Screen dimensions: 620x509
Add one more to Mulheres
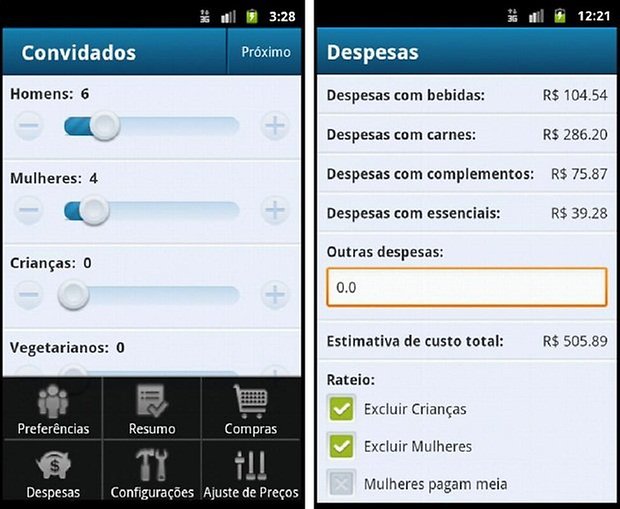tap(275, 211)
